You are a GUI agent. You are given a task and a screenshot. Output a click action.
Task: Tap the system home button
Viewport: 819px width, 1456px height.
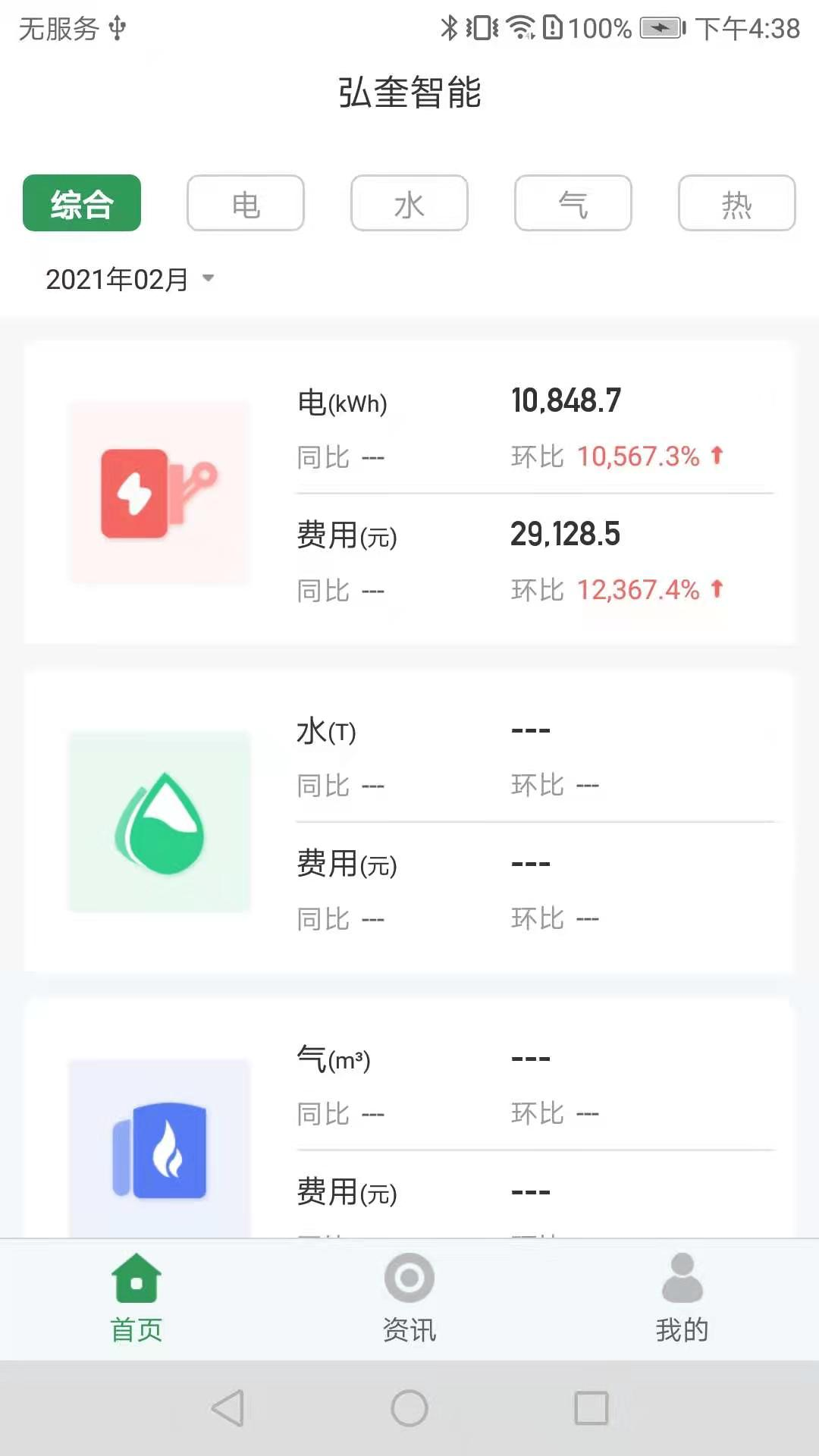click(x=409, y=1408)
